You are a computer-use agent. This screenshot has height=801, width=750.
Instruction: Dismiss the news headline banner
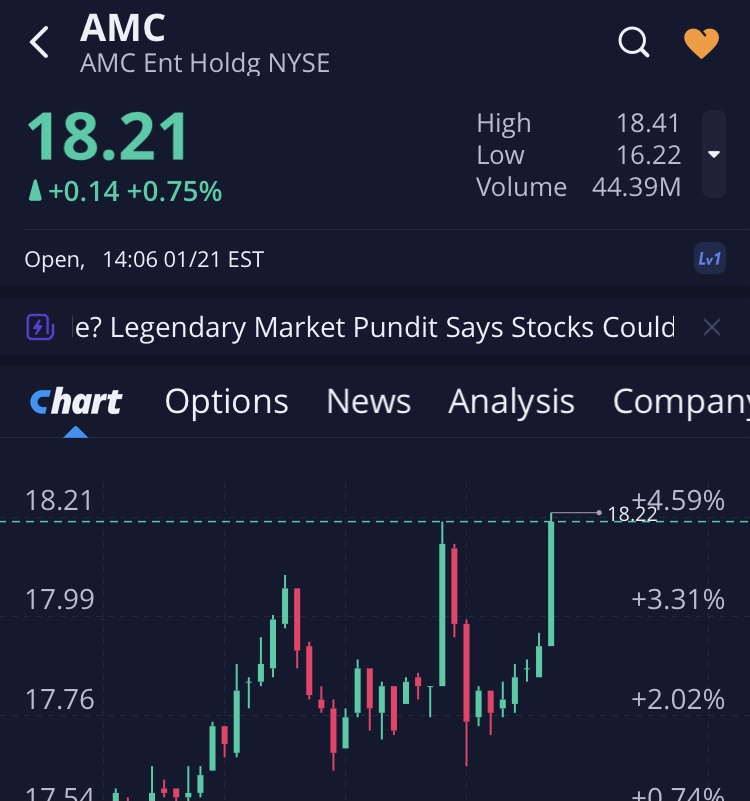click(x=711, y=327)
